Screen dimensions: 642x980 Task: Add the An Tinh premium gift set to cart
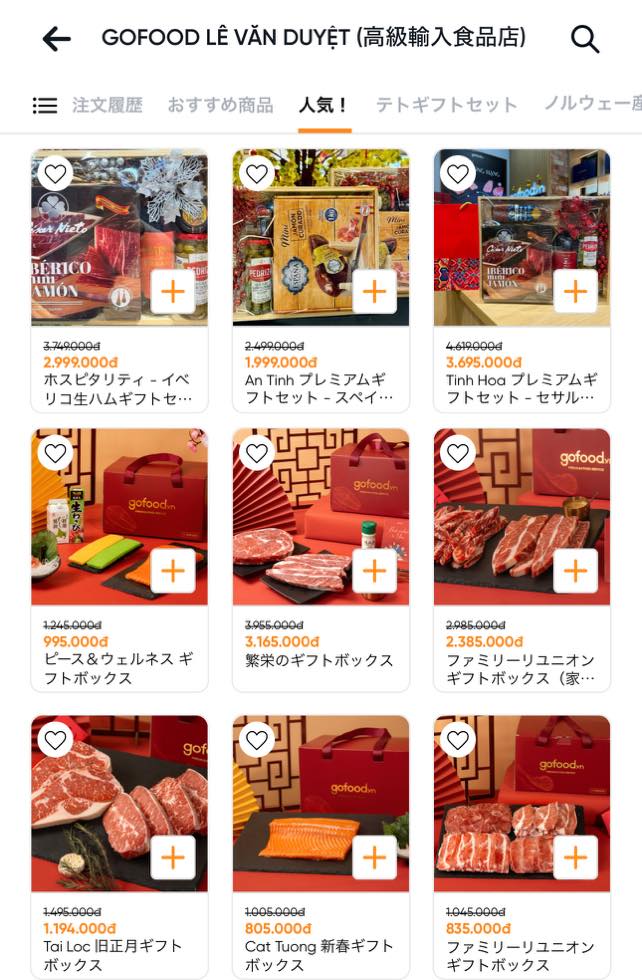pos(374,291)
